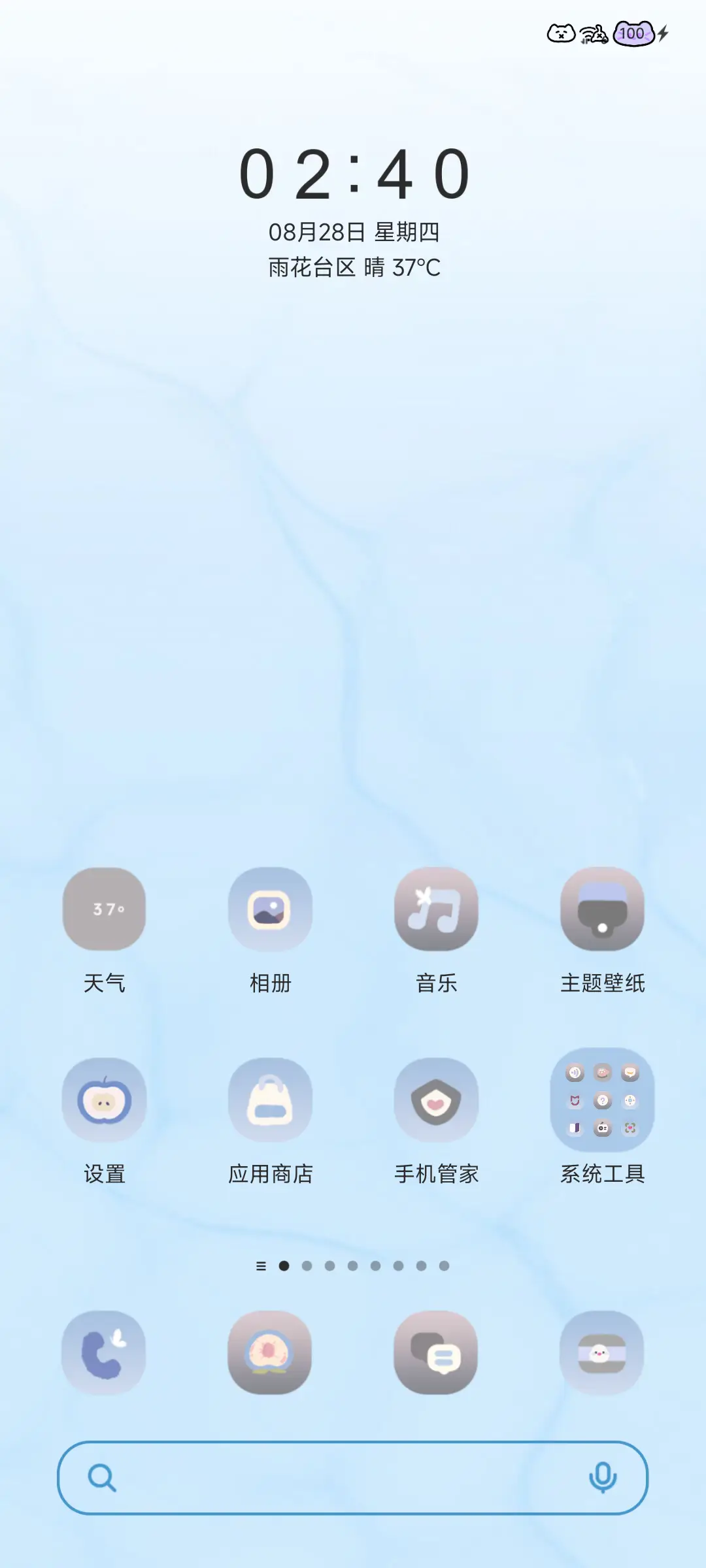The width and height of the screenshot is (706, 1568).
Task: Tap the Wi-Fi status icon in status bar
Action: [590, 34]
